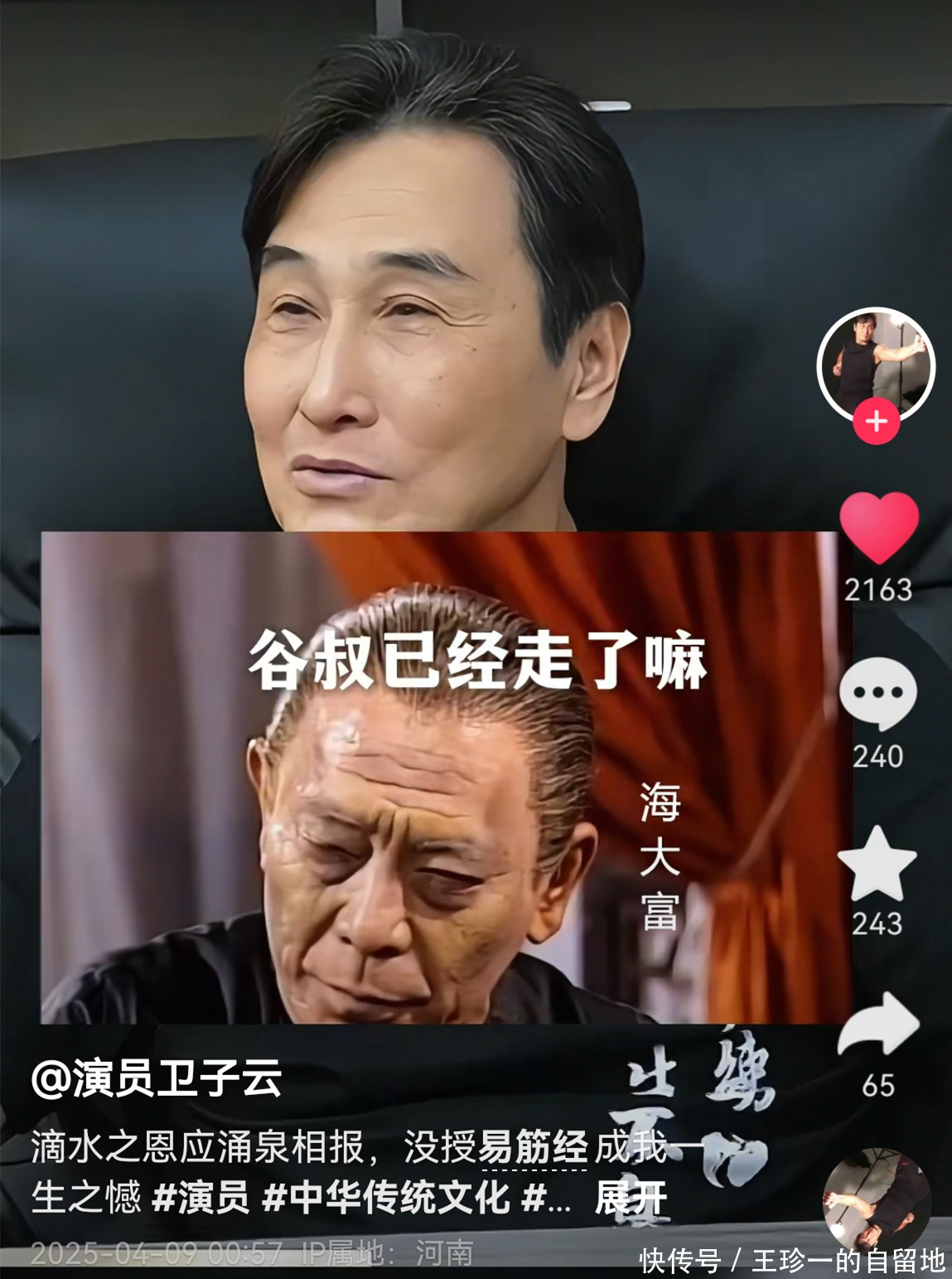952x1279 pixels.
Task: Open the comments section
Action: (878, 694)
